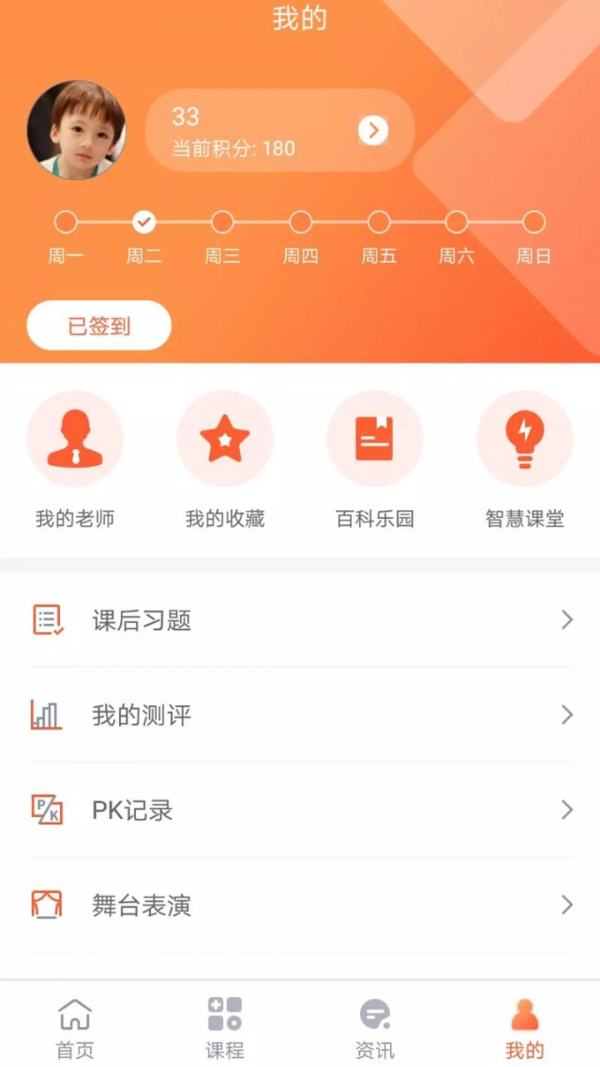Select the 我的 tab
The image size is (600, 1067).
click(525, 1027)
